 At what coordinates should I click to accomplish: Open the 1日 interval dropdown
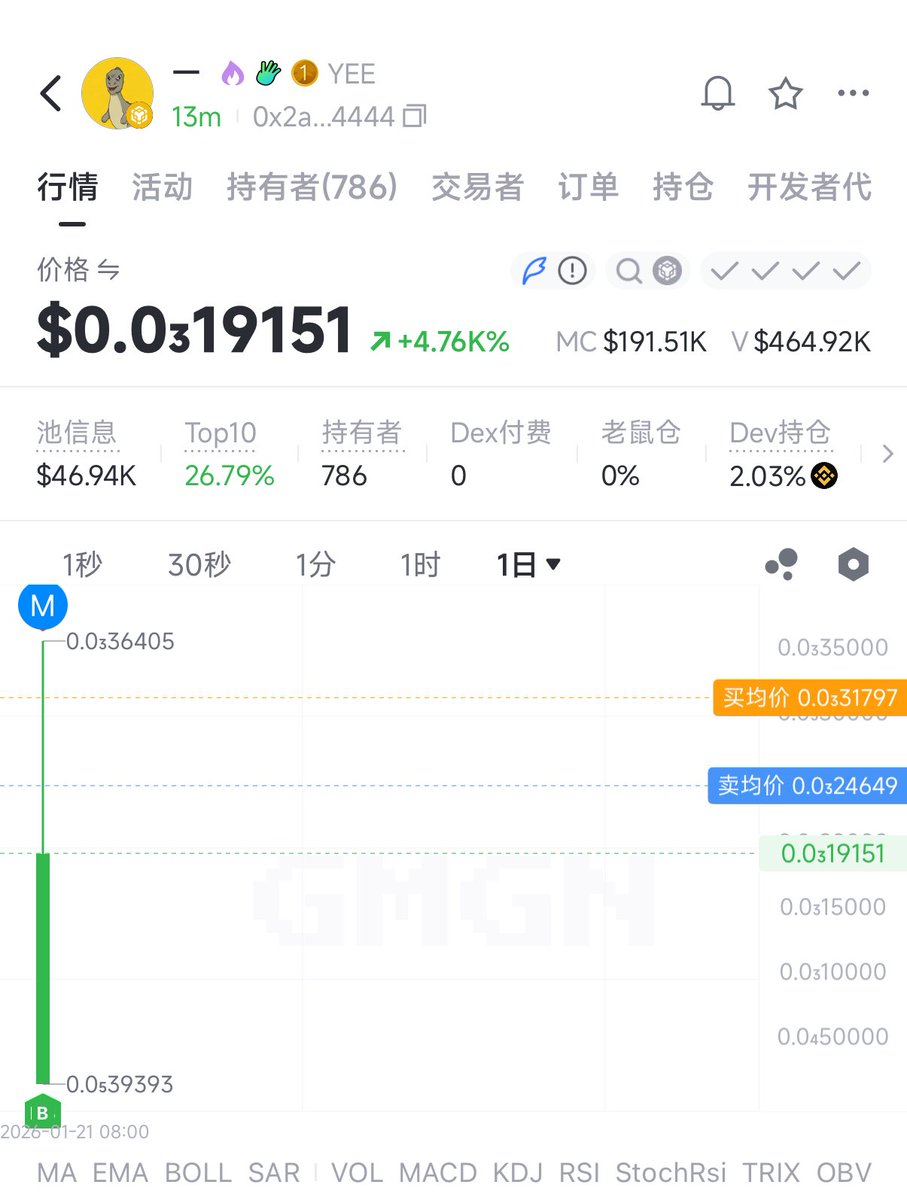[529, 565]
